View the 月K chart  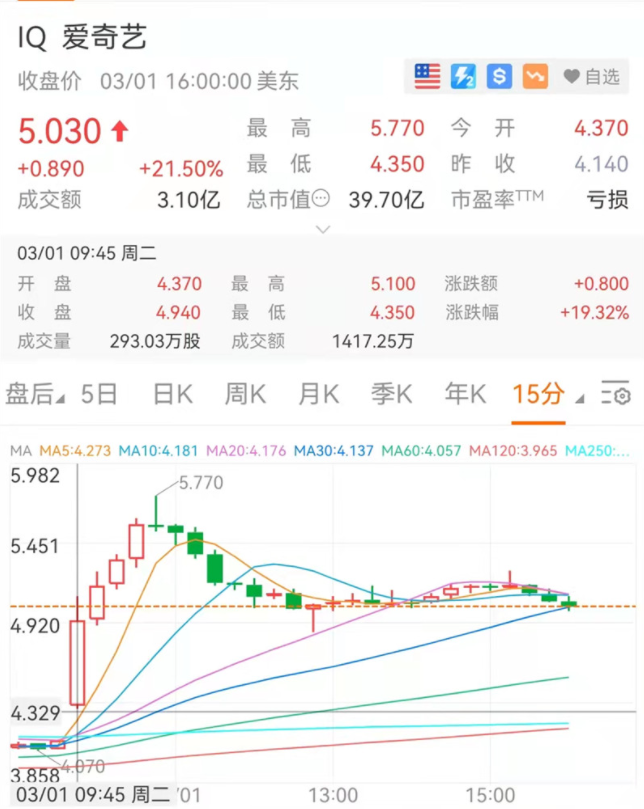(318, 395)
